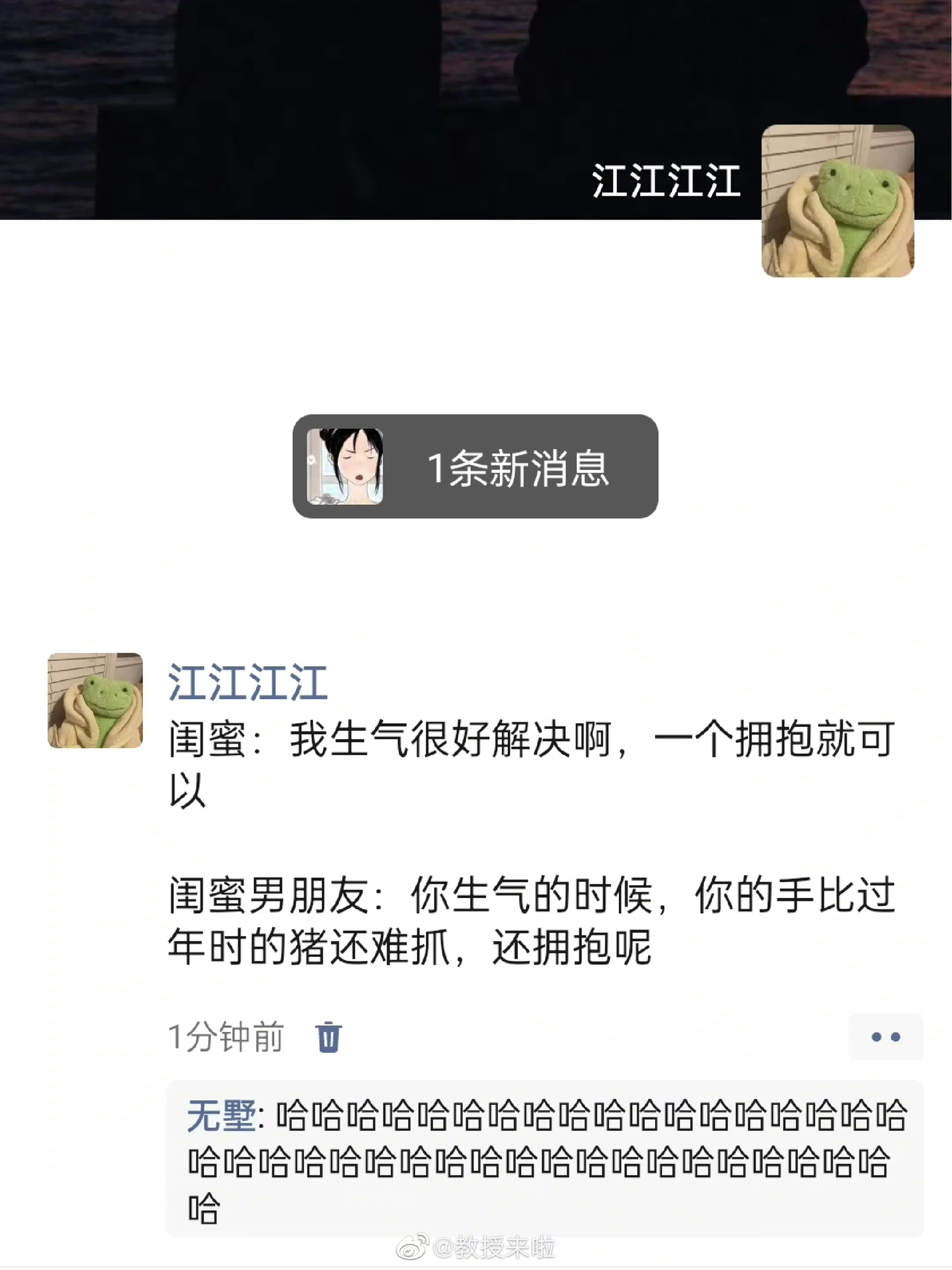This screenshot has height=1270, width=952.
Task: Open the two-dot like and comment menu
Action: point(885,1037)
